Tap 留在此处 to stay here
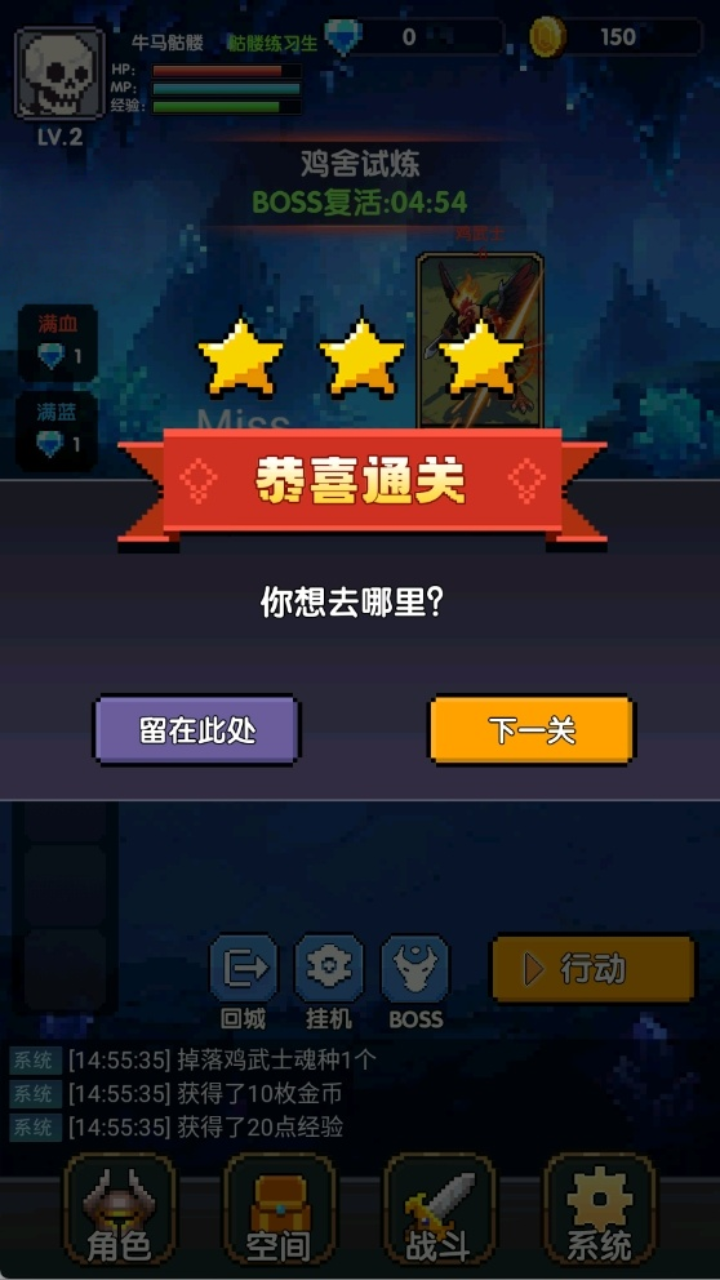This screenshot has height=1280, width=720. (x=197, y=731)
